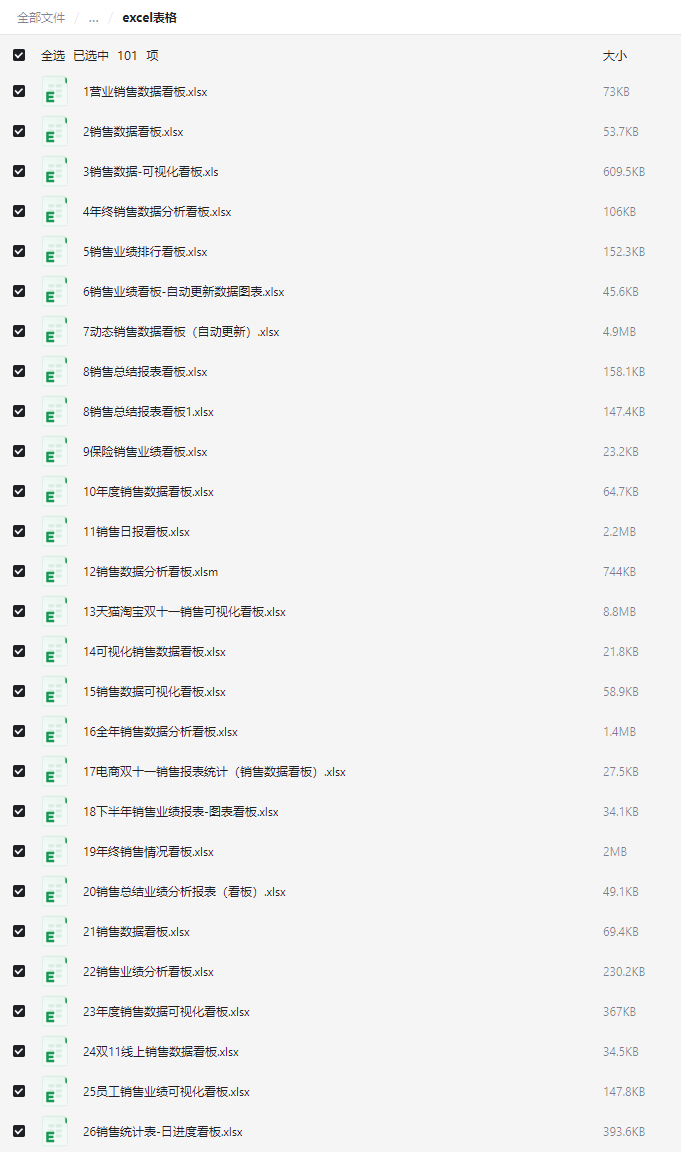Open 7动态销售数据看板（自动更新）.xlsx

(x=181, y=332)
